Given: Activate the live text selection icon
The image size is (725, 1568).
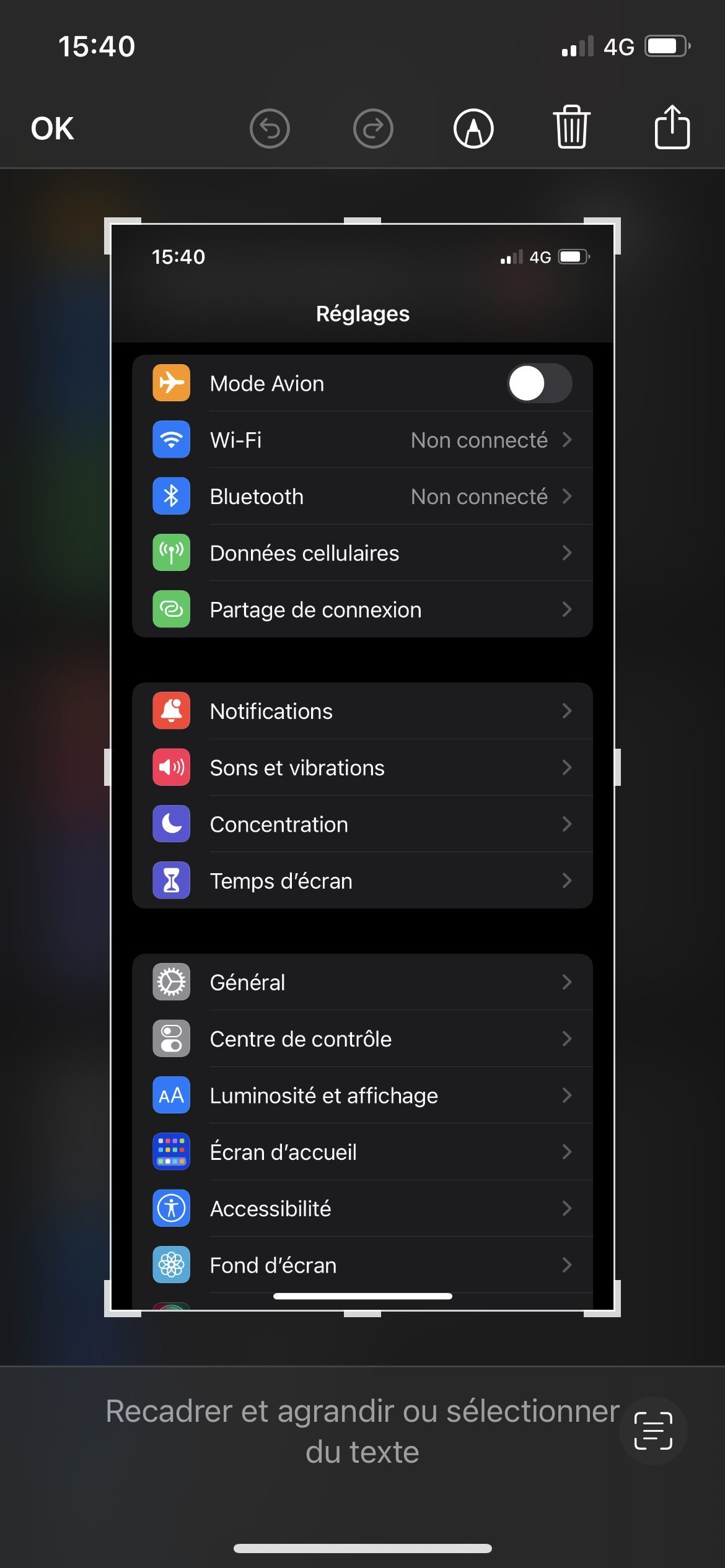Looking at the screenshot, I should (653, 1431).
